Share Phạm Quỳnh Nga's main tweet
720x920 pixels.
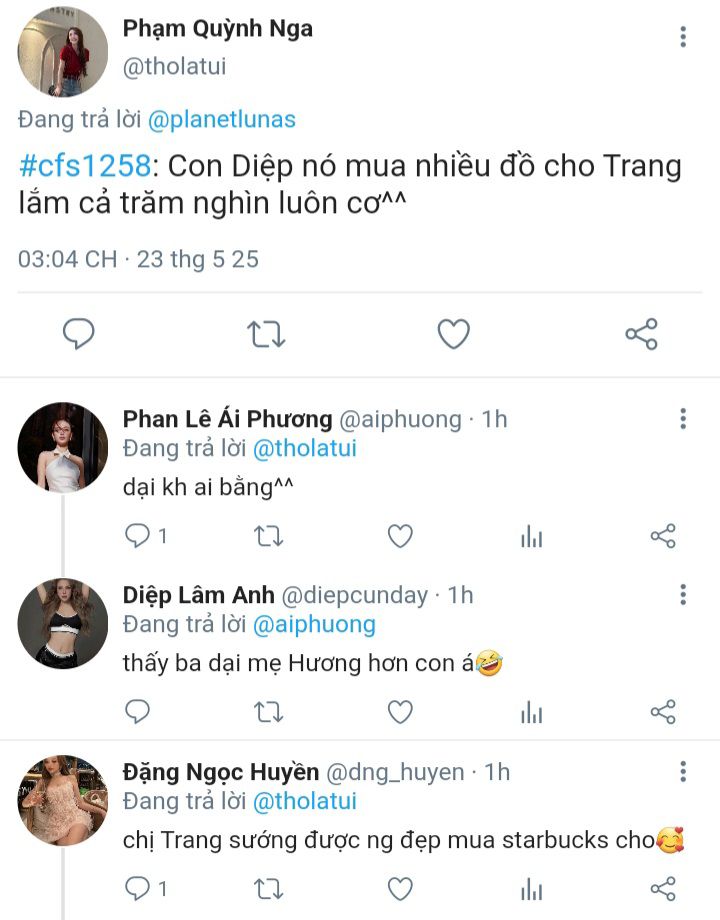[x=641, y=334]
